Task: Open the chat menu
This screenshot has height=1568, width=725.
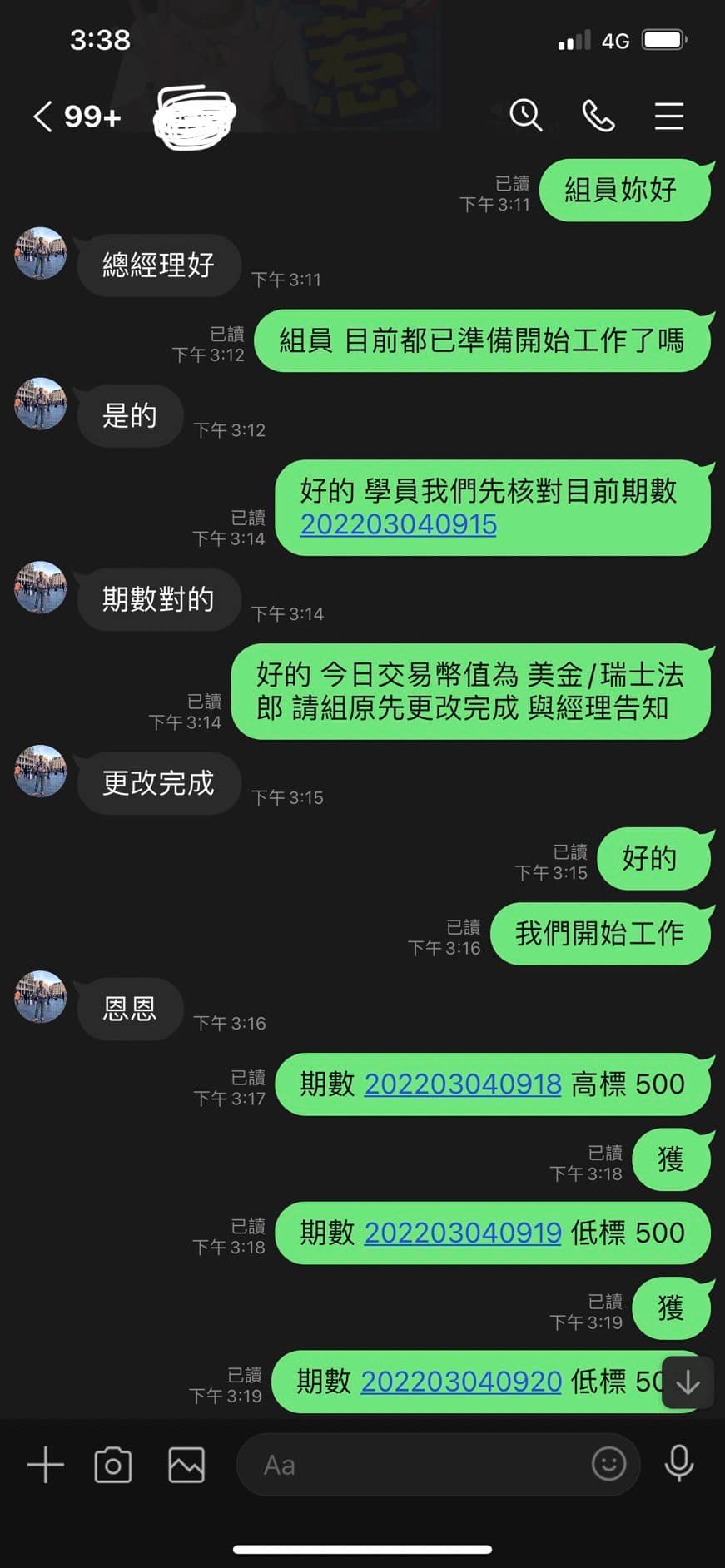Action: click(x=668, y=116)
